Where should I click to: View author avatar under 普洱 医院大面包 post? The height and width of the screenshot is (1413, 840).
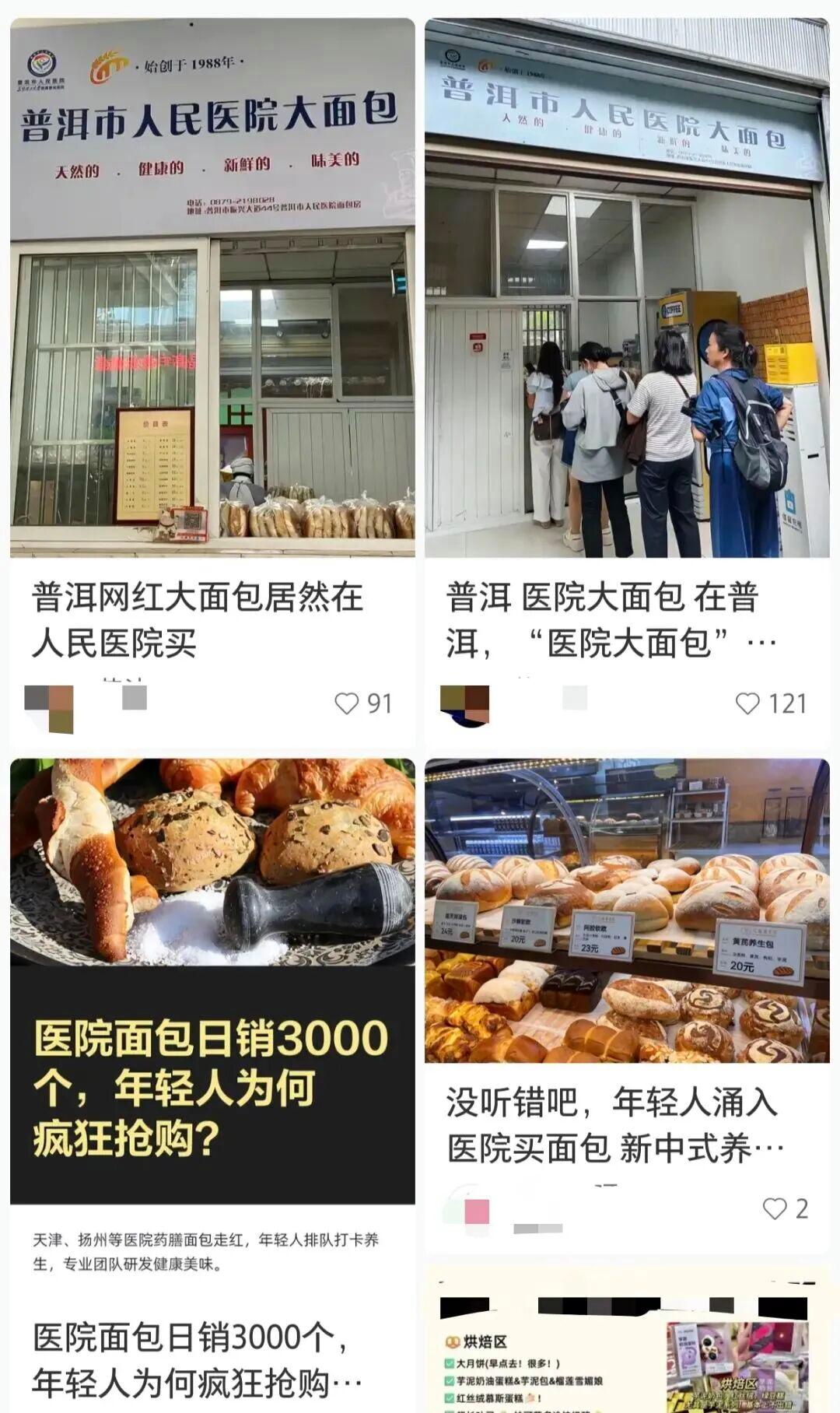click(x=465, y=705)
